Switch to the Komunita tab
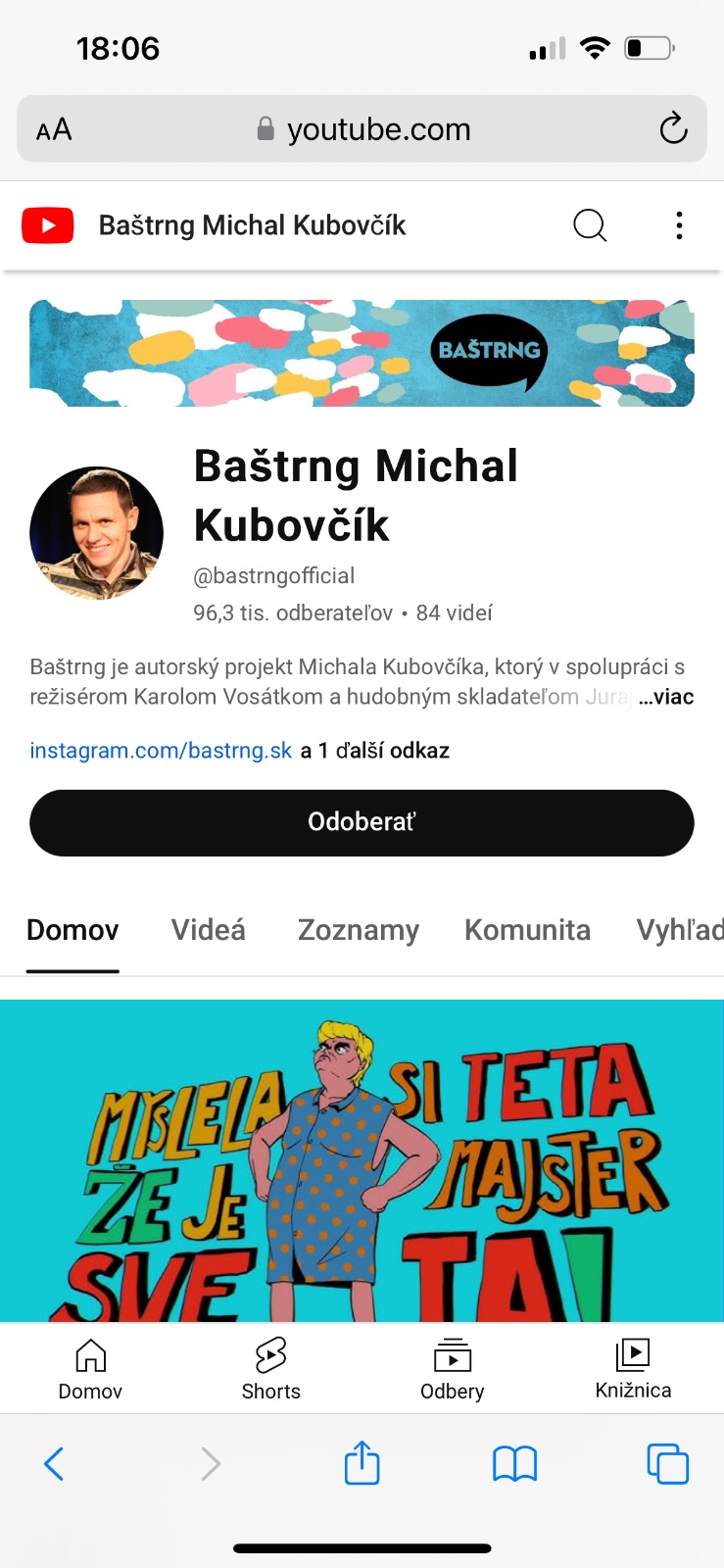724x1568 pixels. pos(527,929)
